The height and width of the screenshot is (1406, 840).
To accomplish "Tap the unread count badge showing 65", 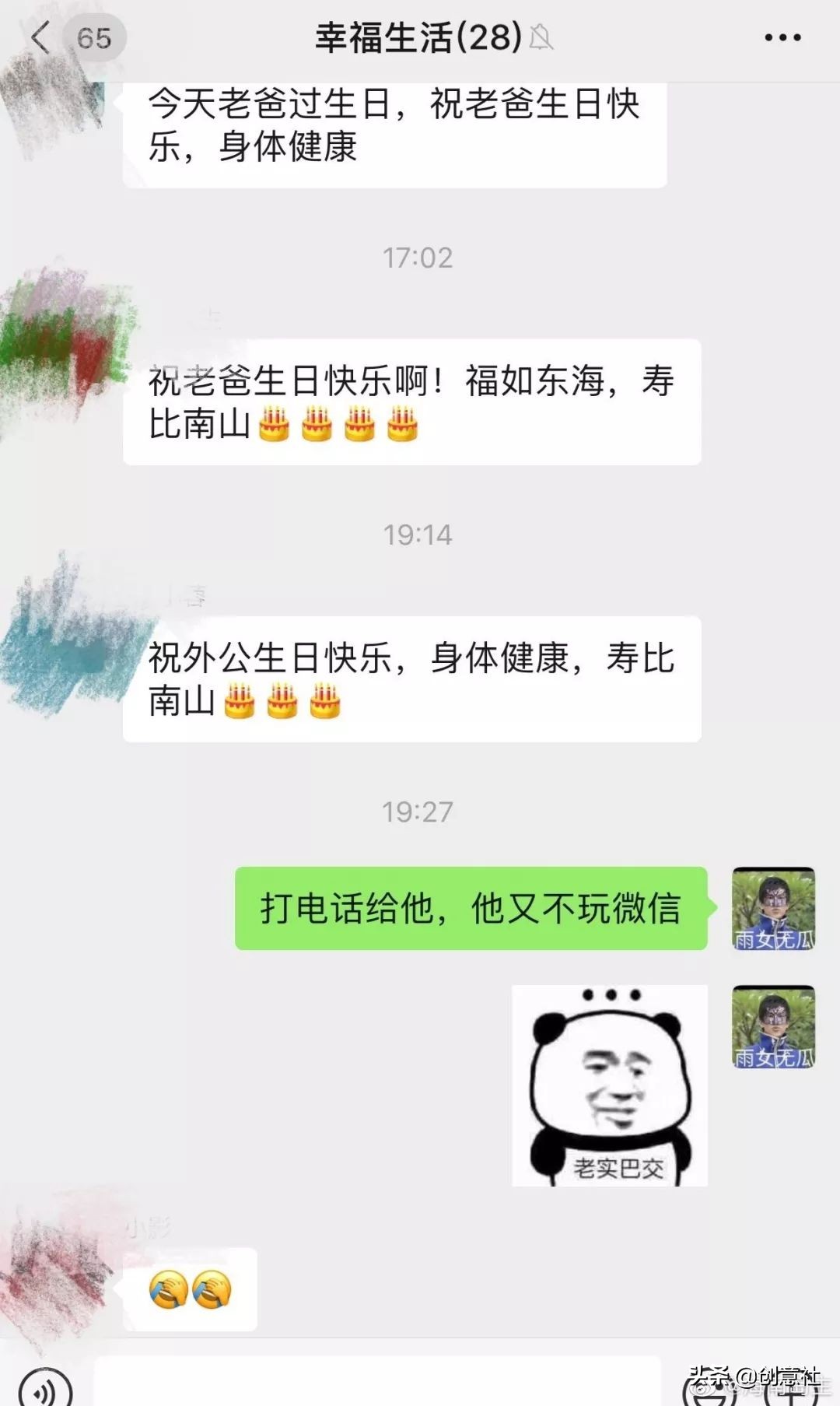I will [x=93, y=37].
